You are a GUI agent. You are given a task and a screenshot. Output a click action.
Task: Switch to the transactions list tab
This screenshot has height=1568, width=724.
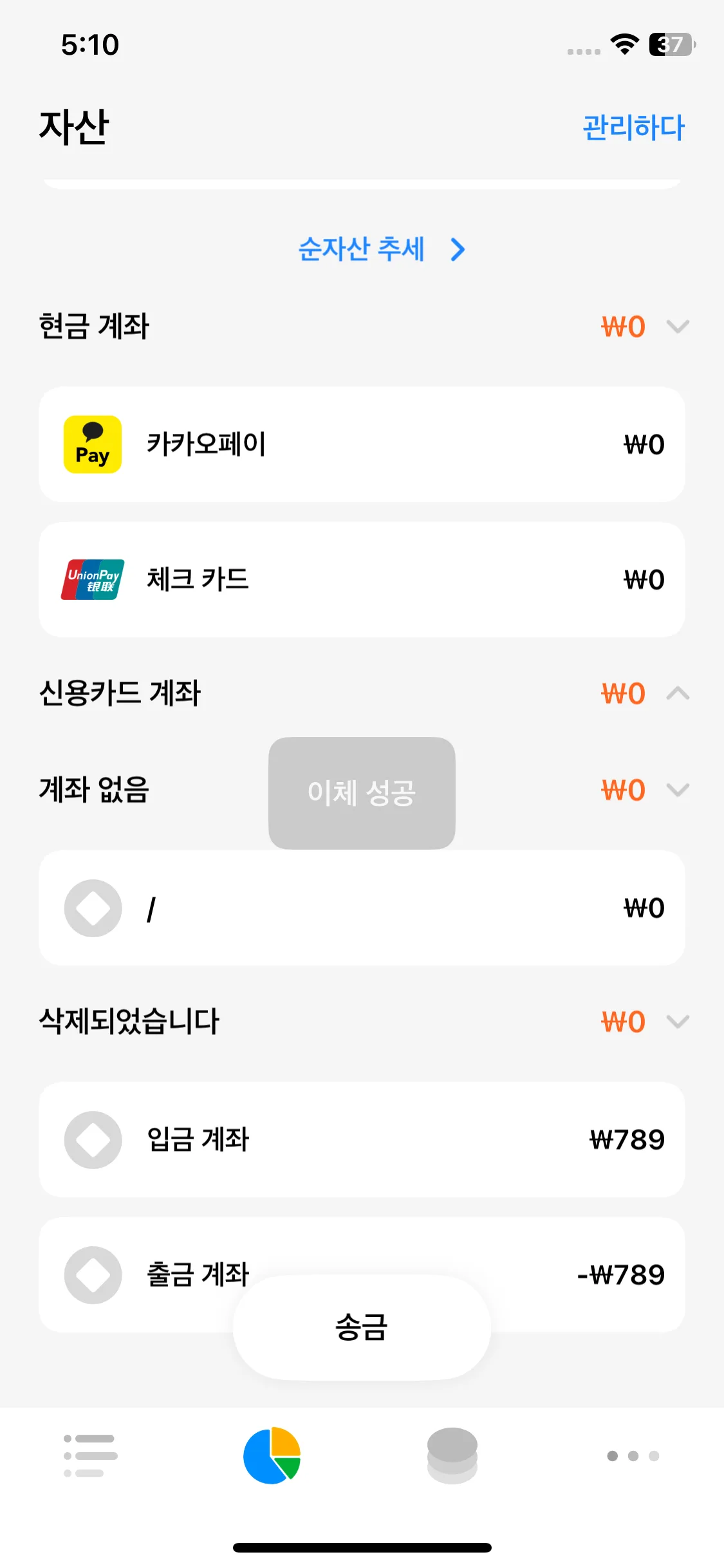coord(91,1455)
